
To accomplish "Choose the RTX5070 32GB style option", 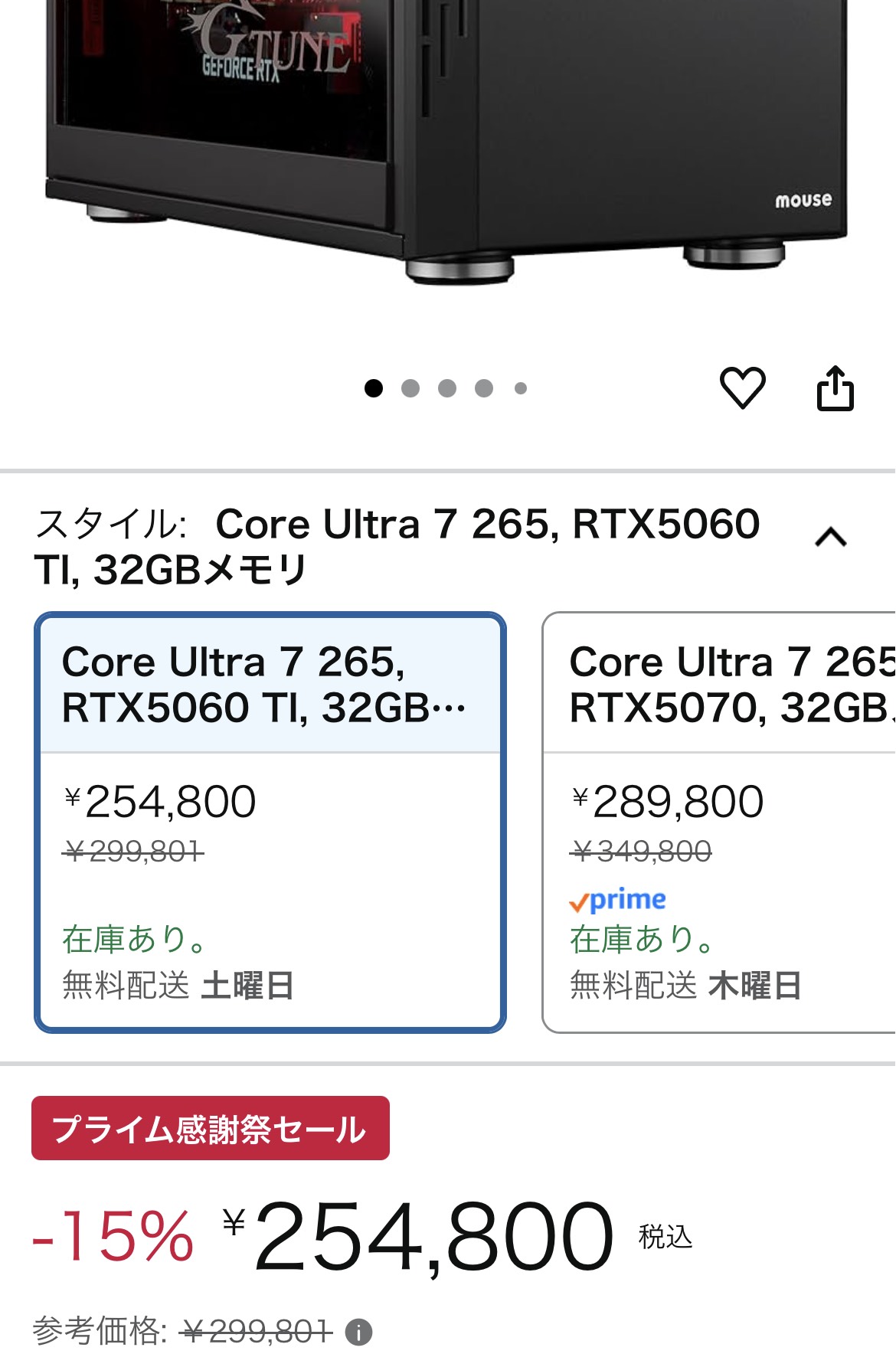I will pos(718,822).
